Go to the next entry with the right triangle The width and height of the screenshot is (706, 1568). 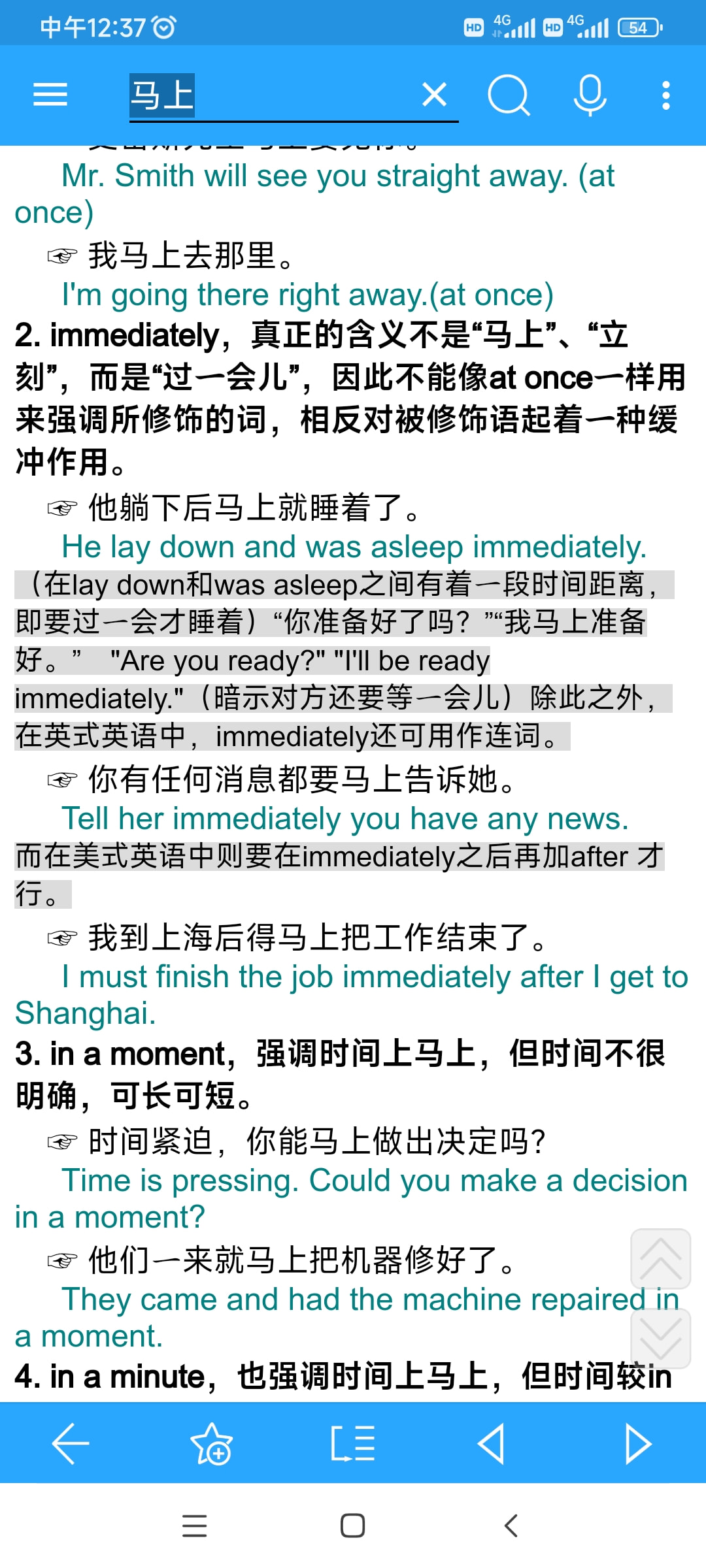click(x=638, y=1443)
